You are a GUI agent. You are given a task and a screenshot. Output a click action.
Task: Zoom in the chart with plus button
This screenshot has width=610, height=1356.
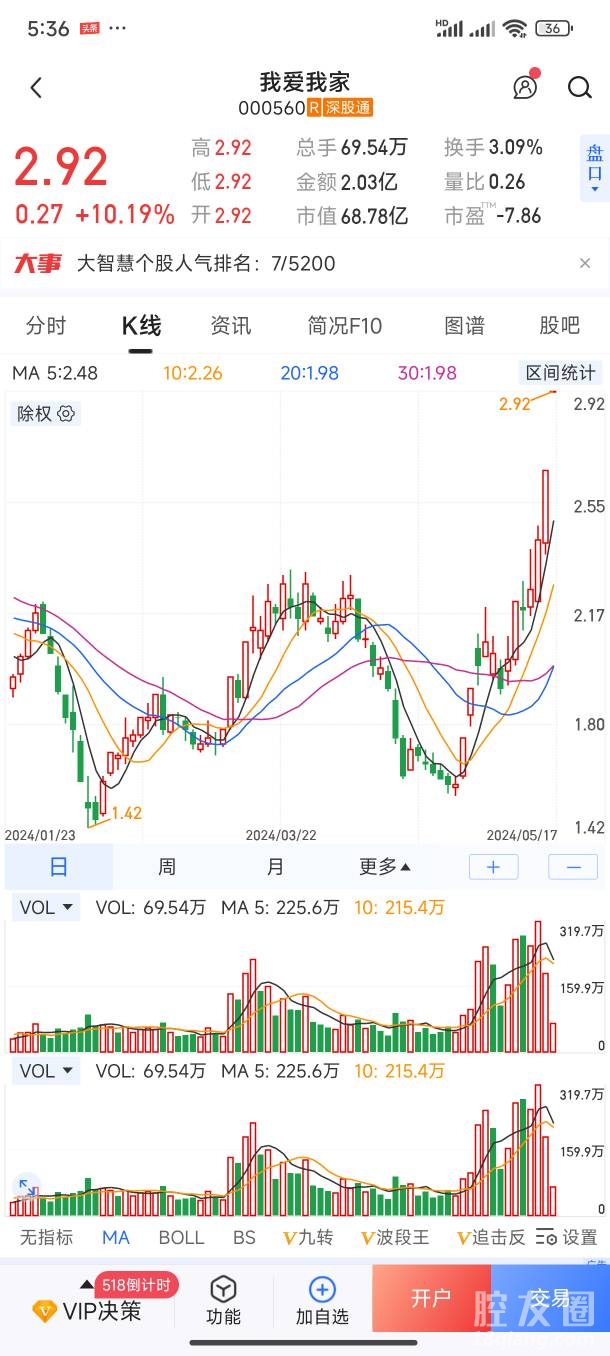493,867
